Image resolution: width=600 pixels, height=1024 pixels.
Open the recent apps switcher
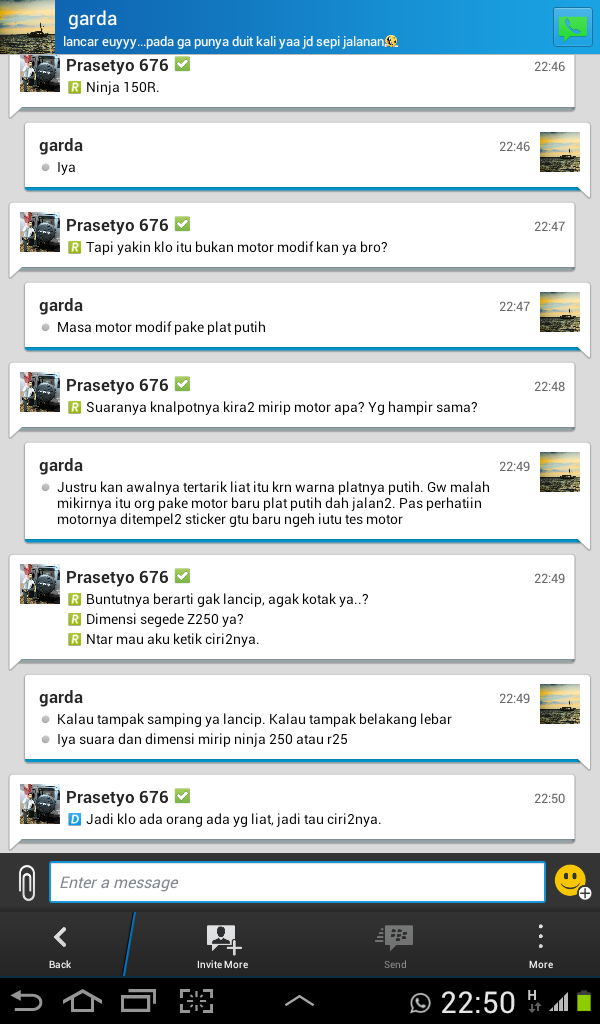point(139,1000)
